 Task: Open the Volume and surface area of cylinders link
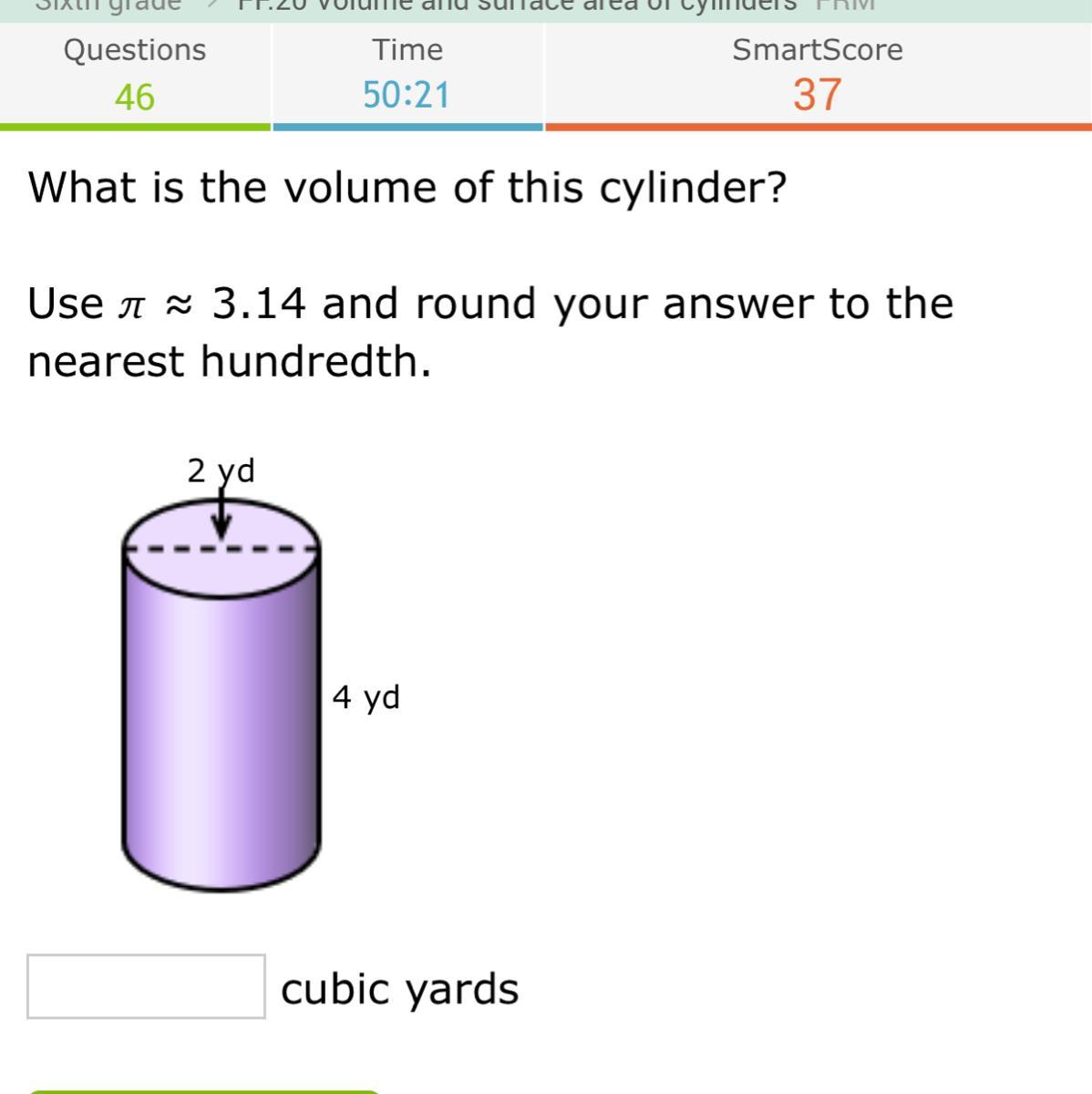point(517,5)
